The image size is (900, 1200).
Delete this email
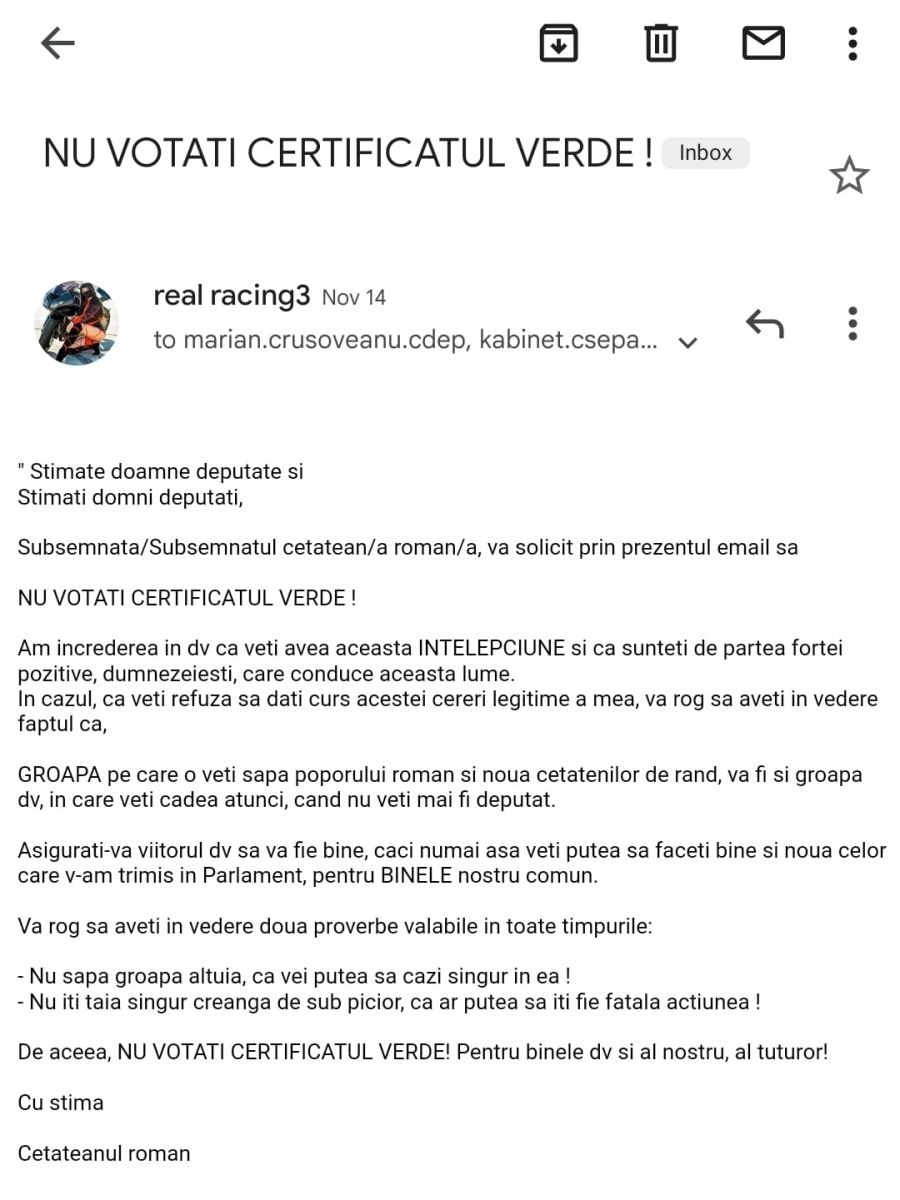click(x=660, y=43)
